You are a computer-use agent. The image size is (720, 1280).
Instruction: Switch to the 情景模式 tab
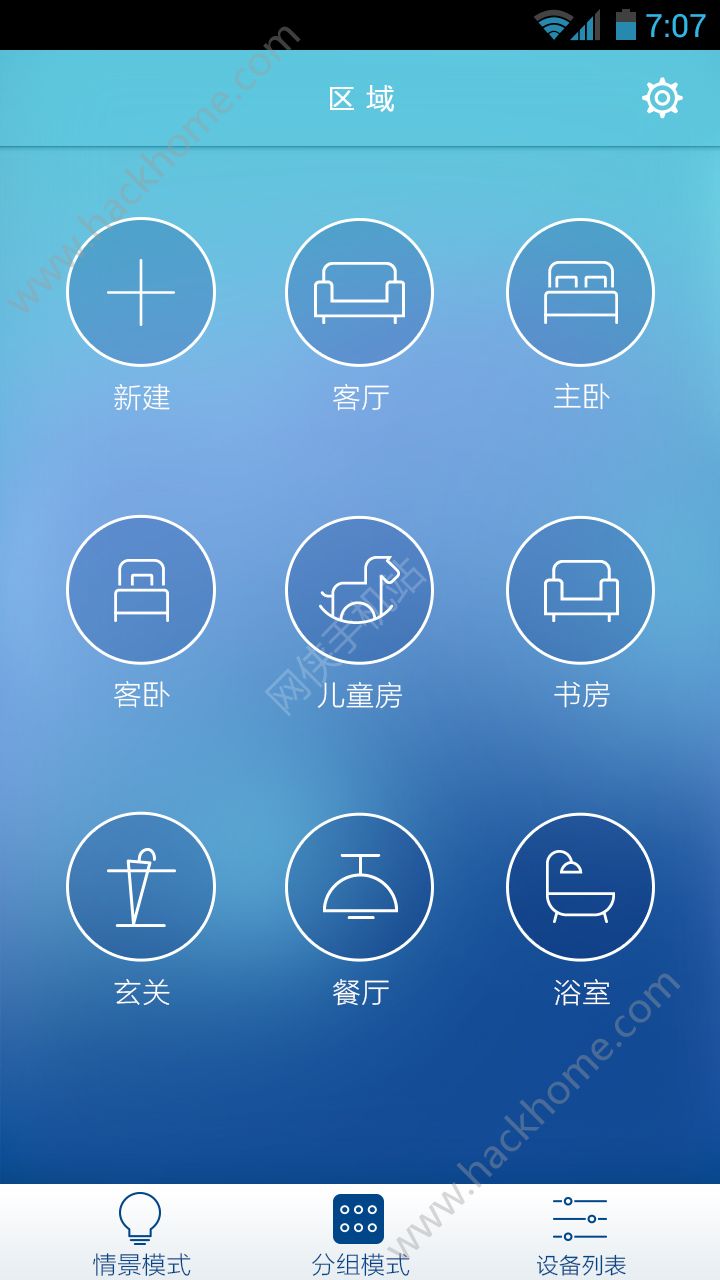click(x=141, y=1234)
